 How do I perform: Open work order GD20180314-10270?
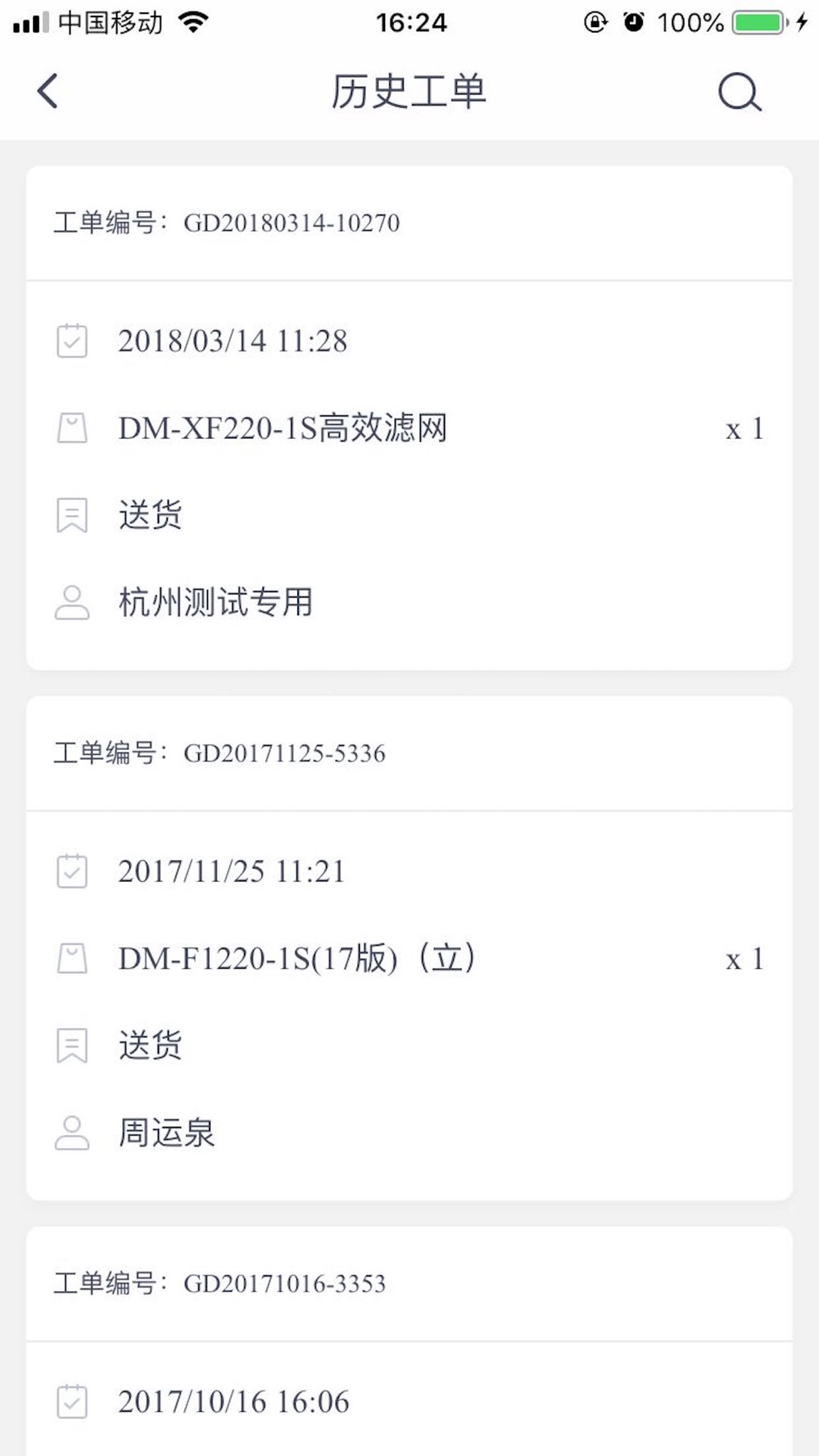click(x=409, y=418)
